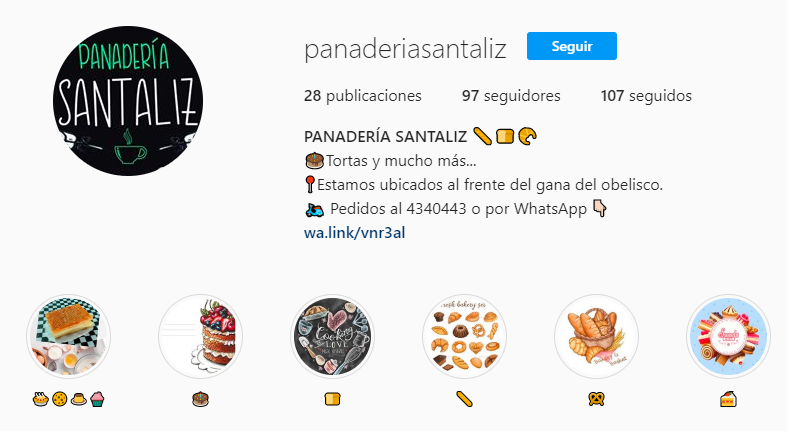The image size is (787, 431).
Task: View the 97 seguidores list
Action: pyautogui.click(x=511, y=96)
